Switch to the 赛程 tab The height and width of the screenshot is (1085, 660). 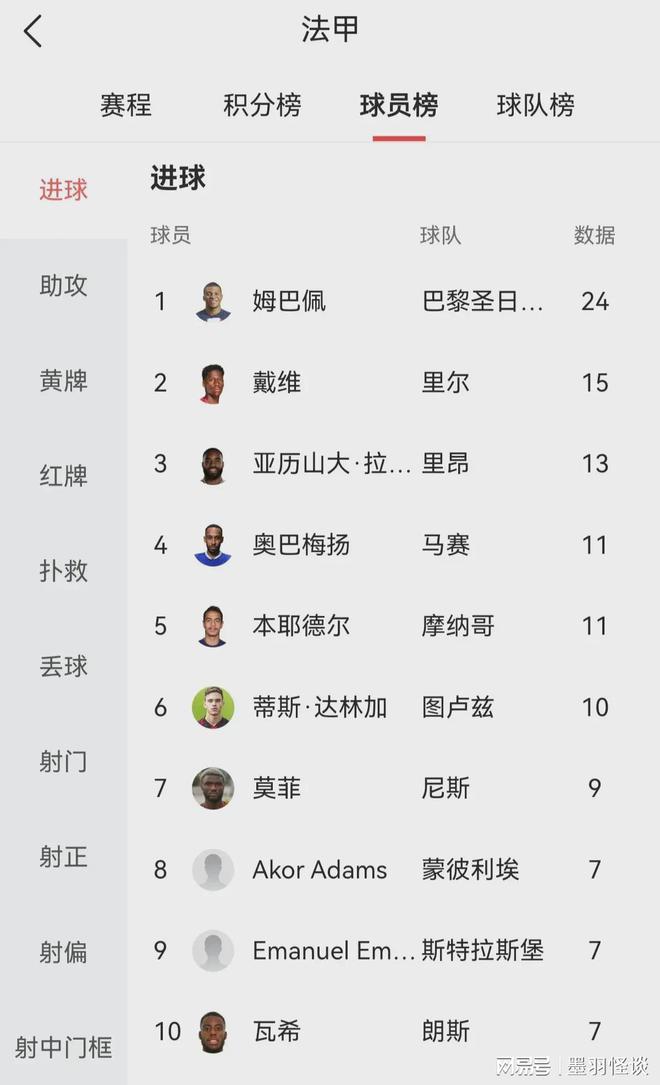(126, 105)
